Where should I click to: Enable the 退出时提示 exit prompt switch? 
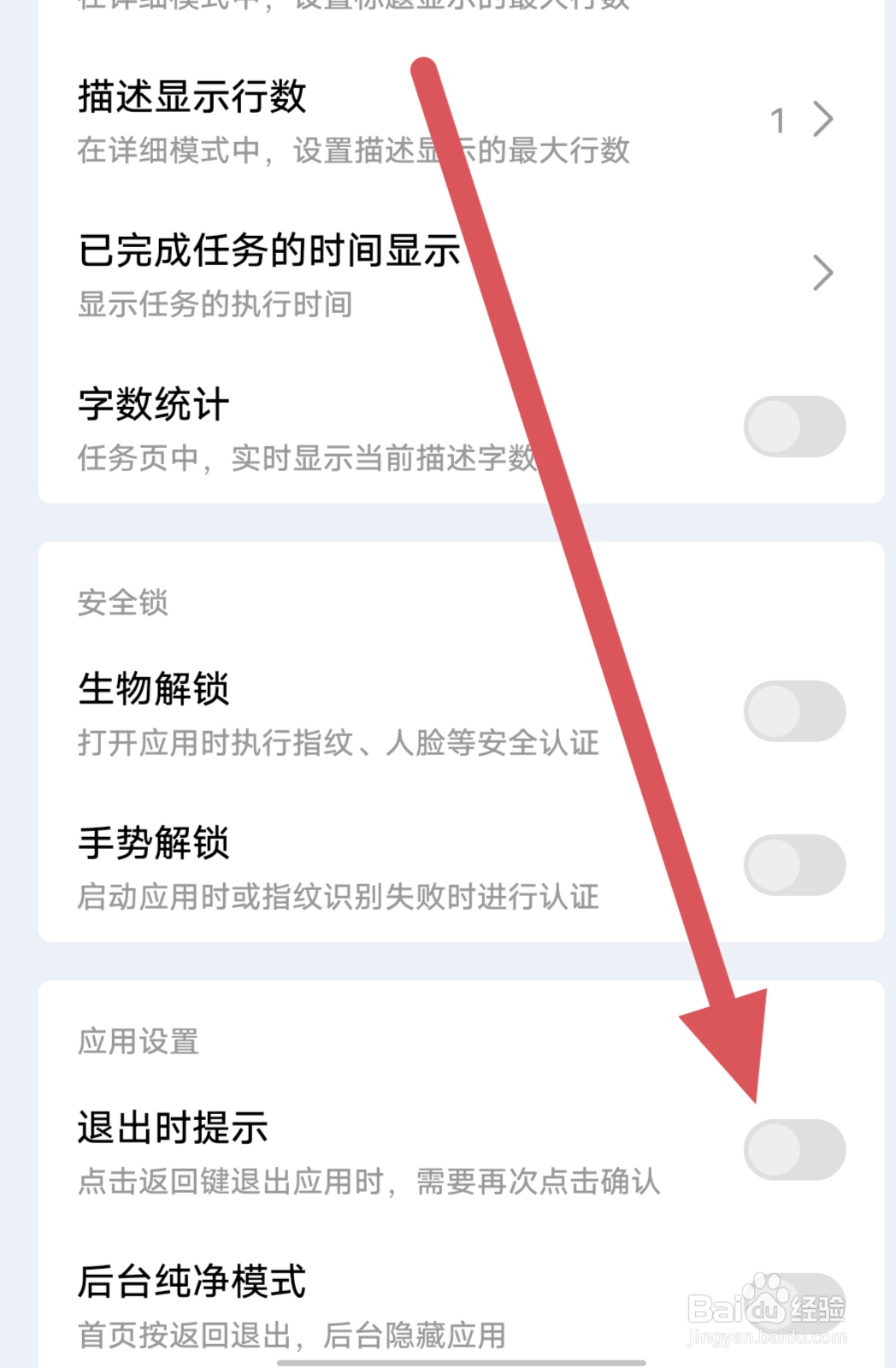(793, 1148)
